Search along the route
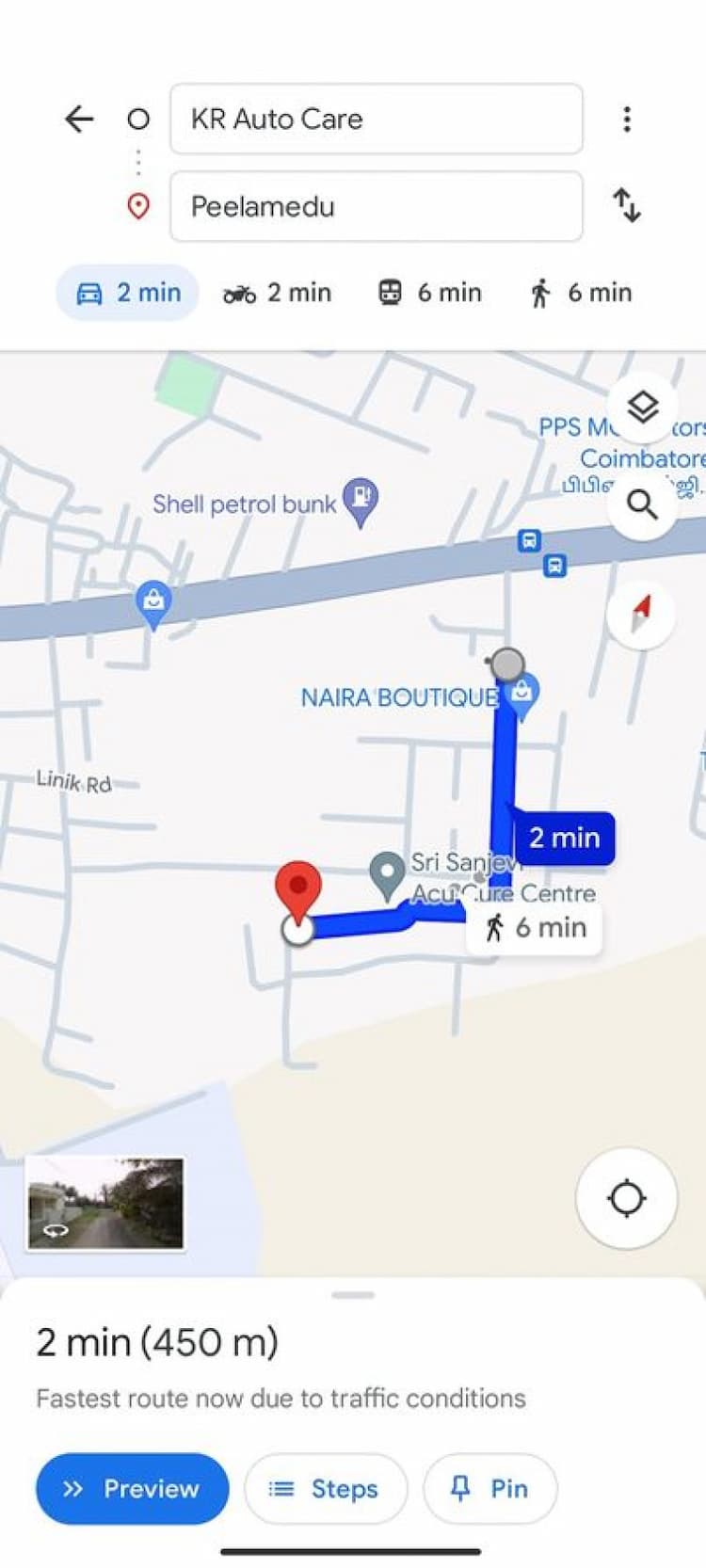Screen dimensions: 706x1568 [643, 505]
